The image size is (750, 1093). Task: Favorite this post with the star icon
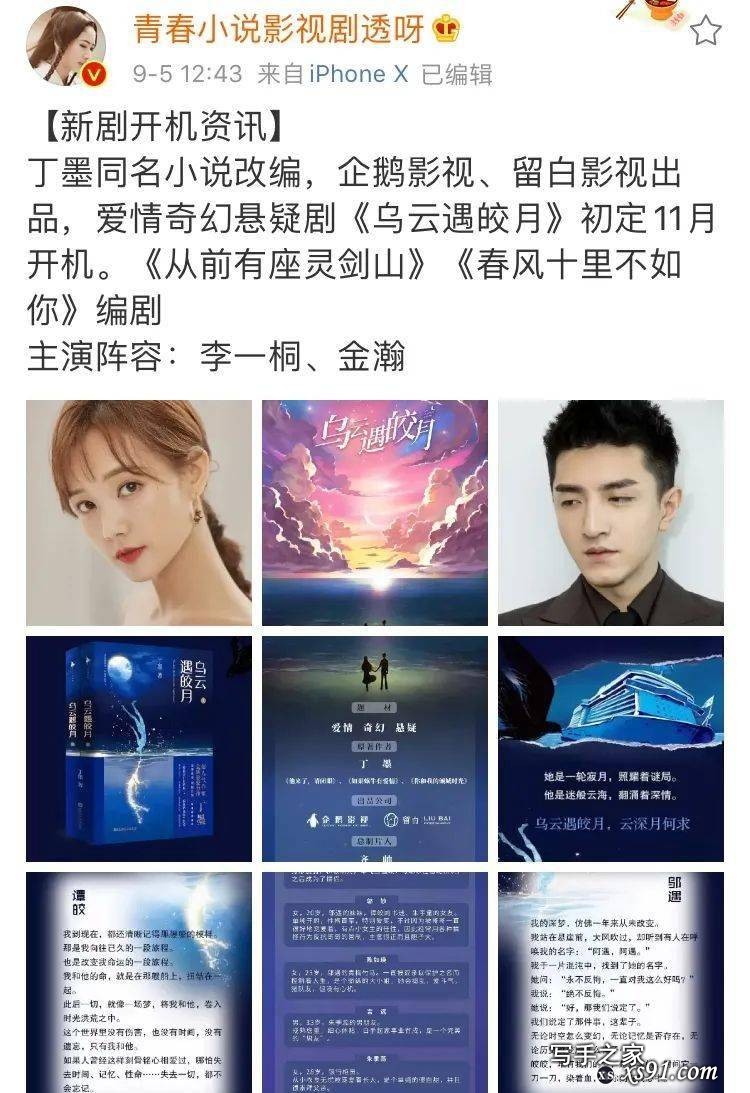click(706, 32)
